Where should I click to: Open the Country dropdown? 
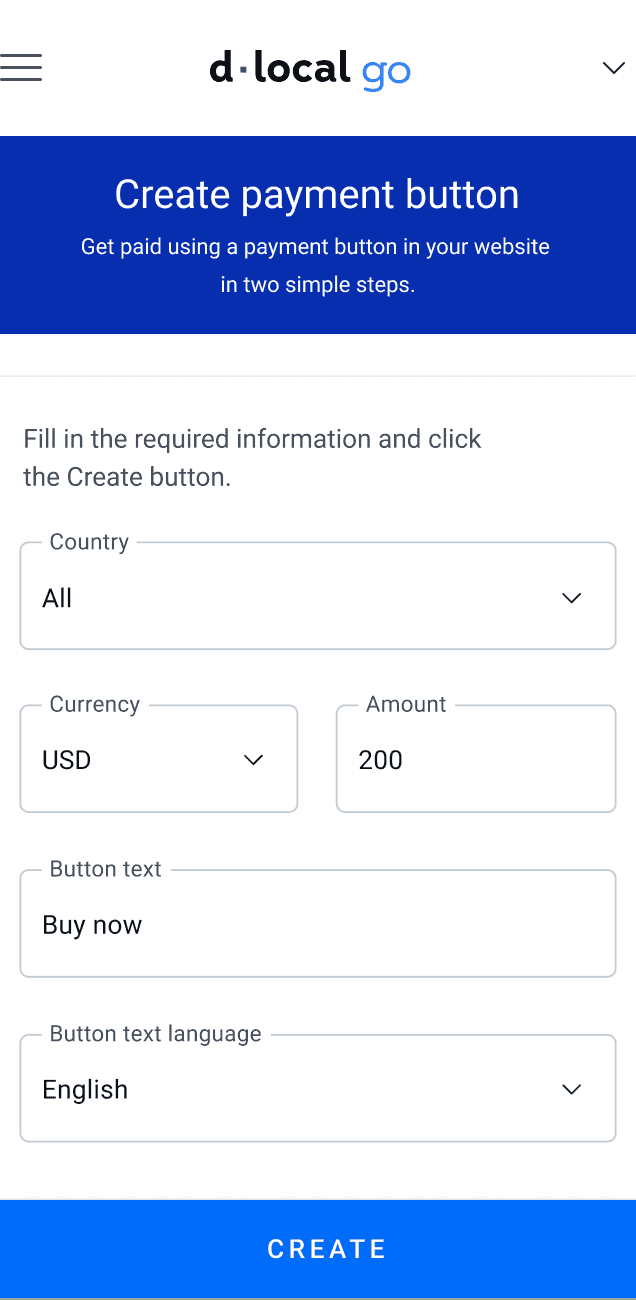pos(318,597)
